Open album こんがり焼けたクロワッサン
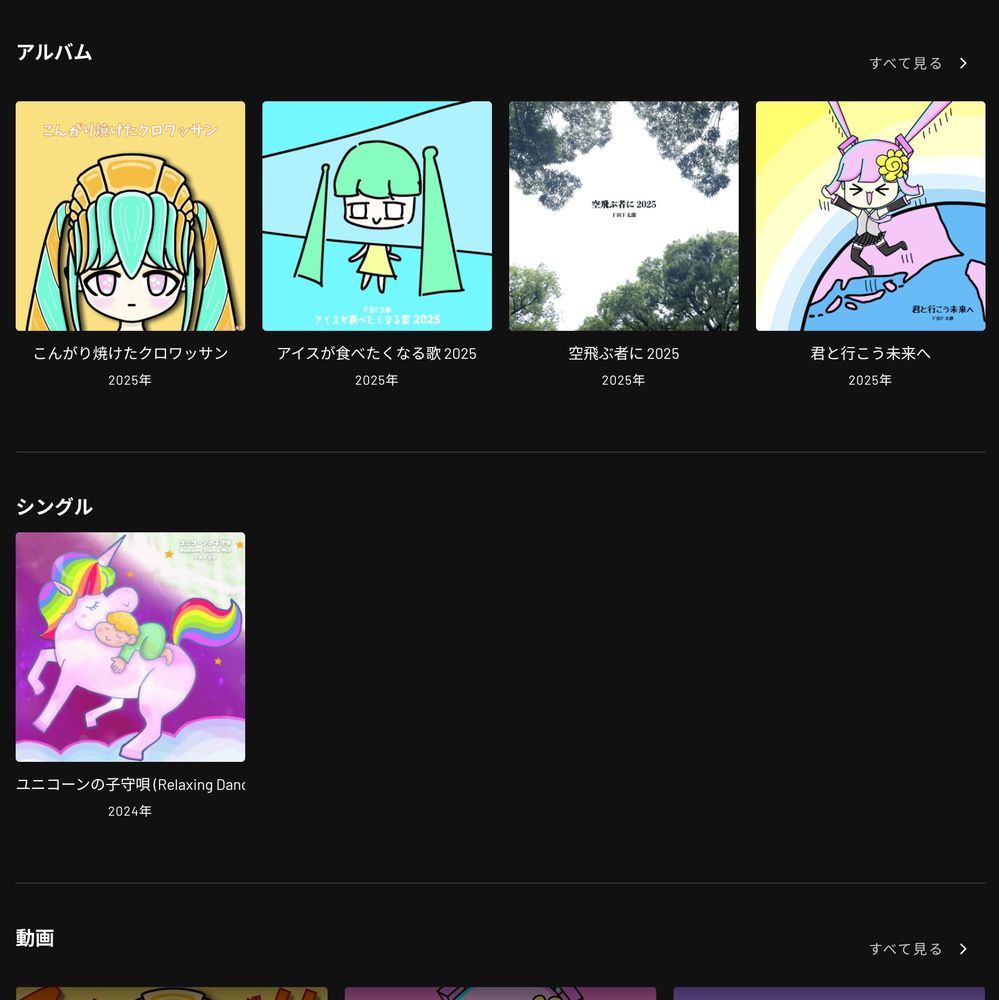999x1000 pixels. 130,216
